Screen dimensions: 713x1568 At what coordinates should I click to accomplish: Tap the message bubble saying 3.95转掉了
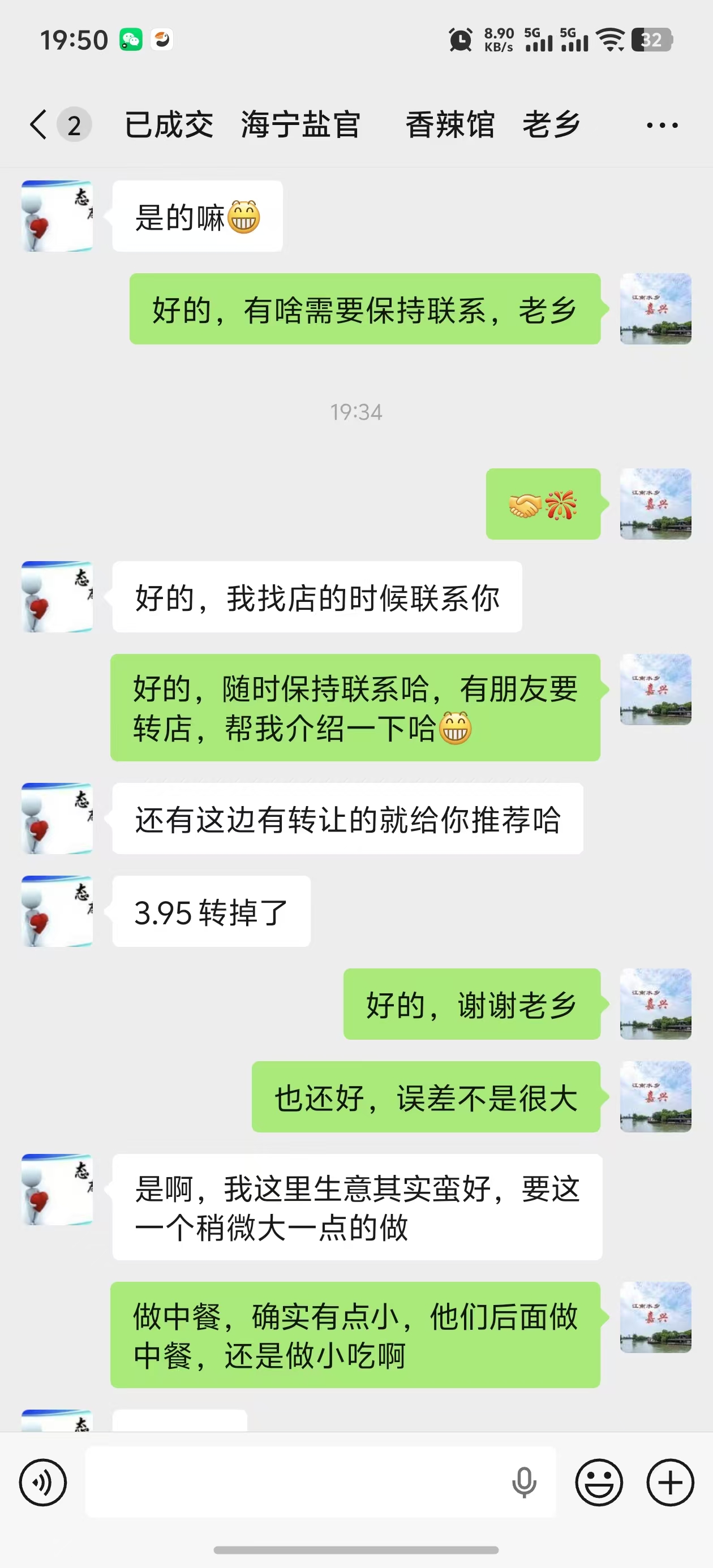pyautogui.click(x=210, y=911)
